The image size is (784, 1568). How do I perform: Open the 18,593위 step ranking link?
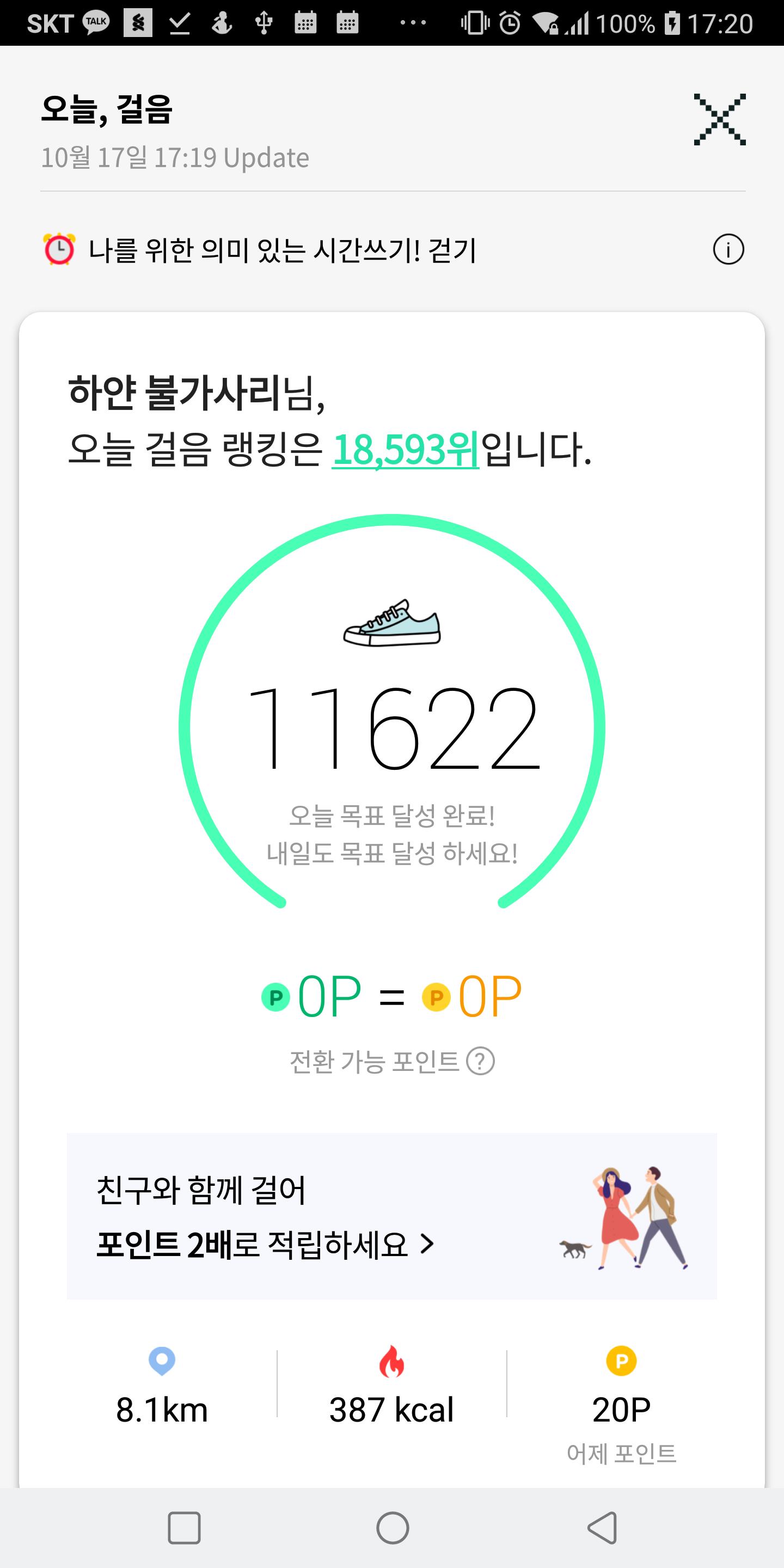(x=406, y=450)
